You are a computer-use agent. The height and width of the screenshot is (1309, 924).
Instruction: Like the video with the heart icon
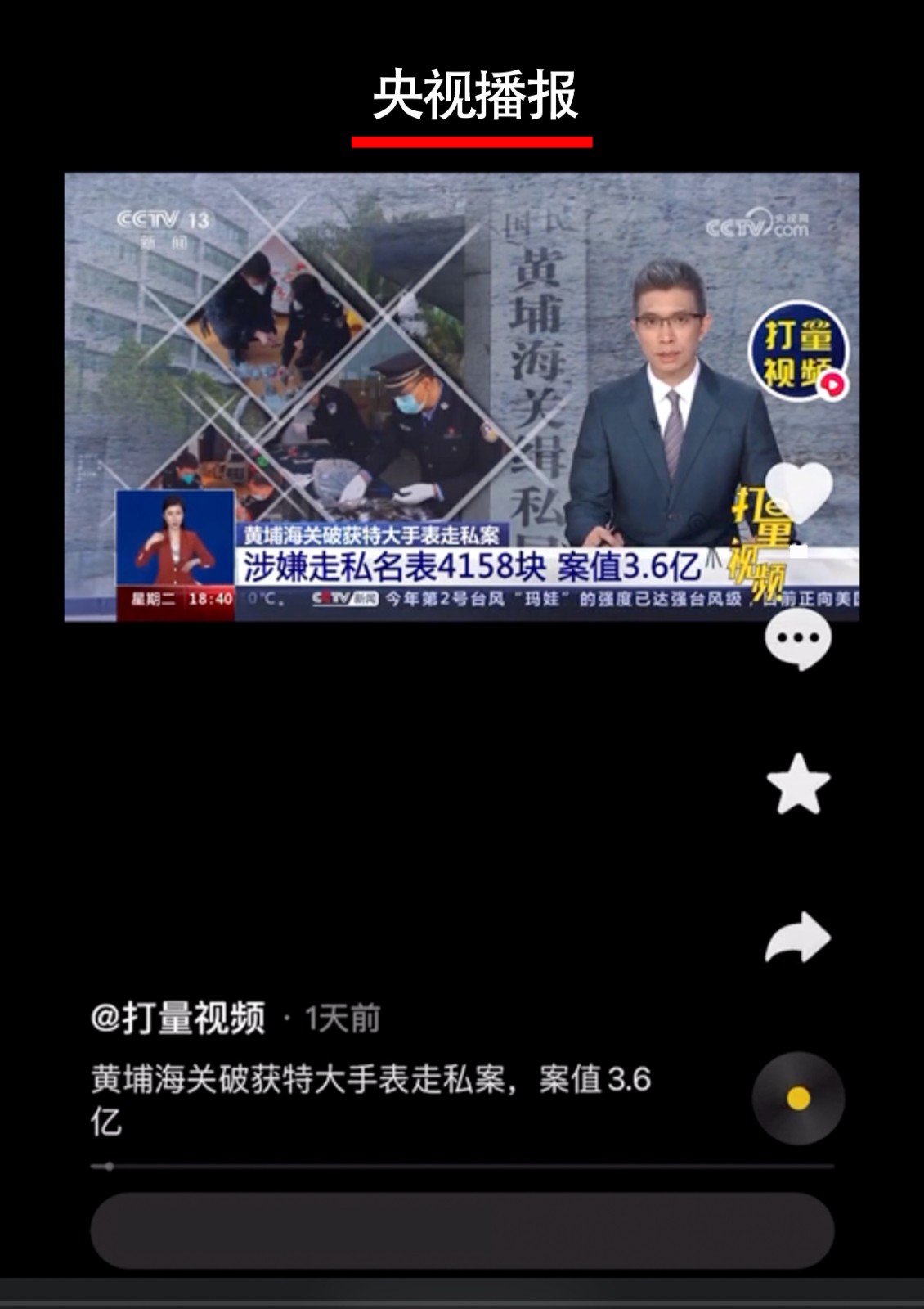click(798, 492)
